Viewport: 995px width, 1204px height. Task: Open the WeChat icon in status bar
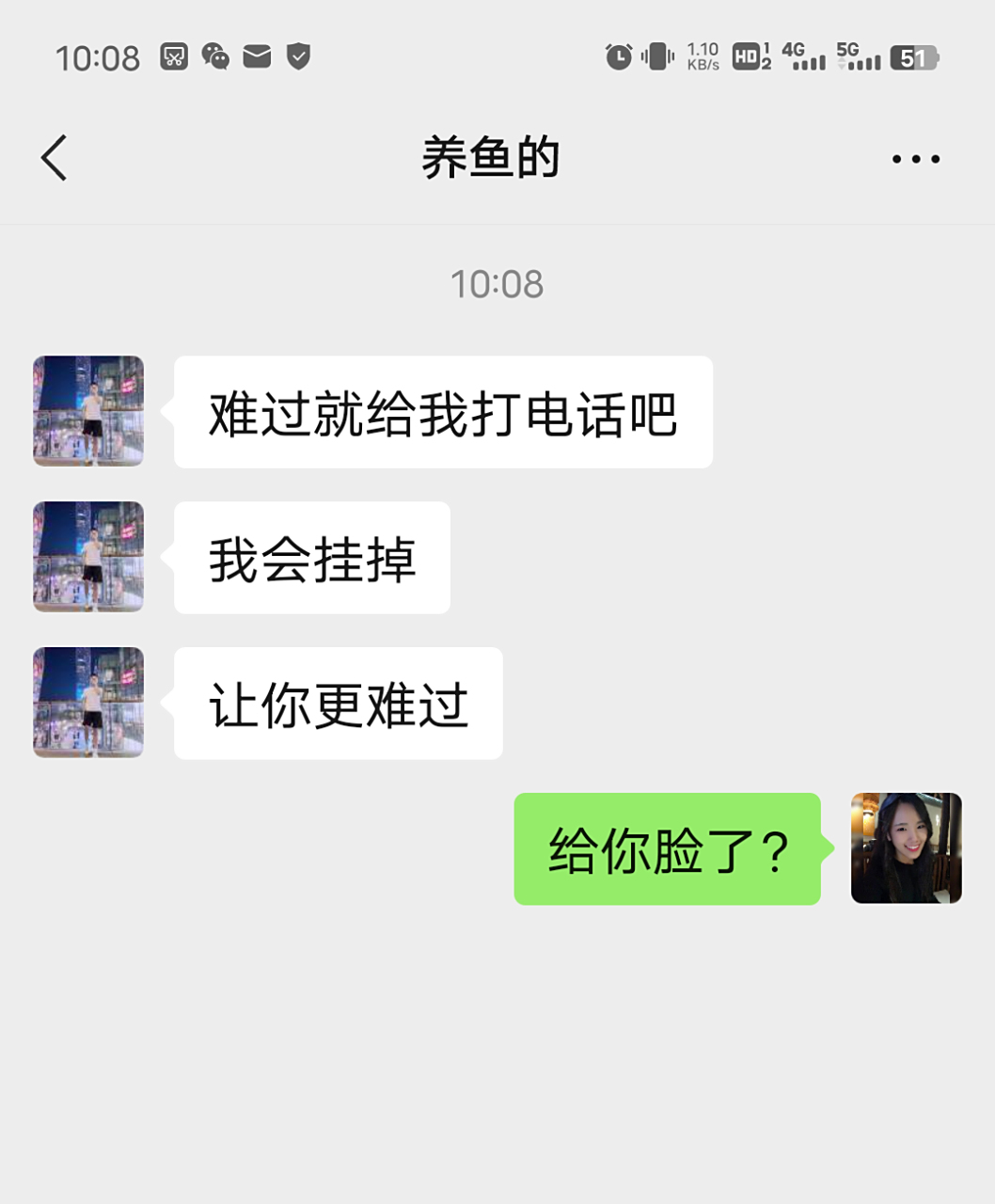pyautogui.click(x=215, y=57)
